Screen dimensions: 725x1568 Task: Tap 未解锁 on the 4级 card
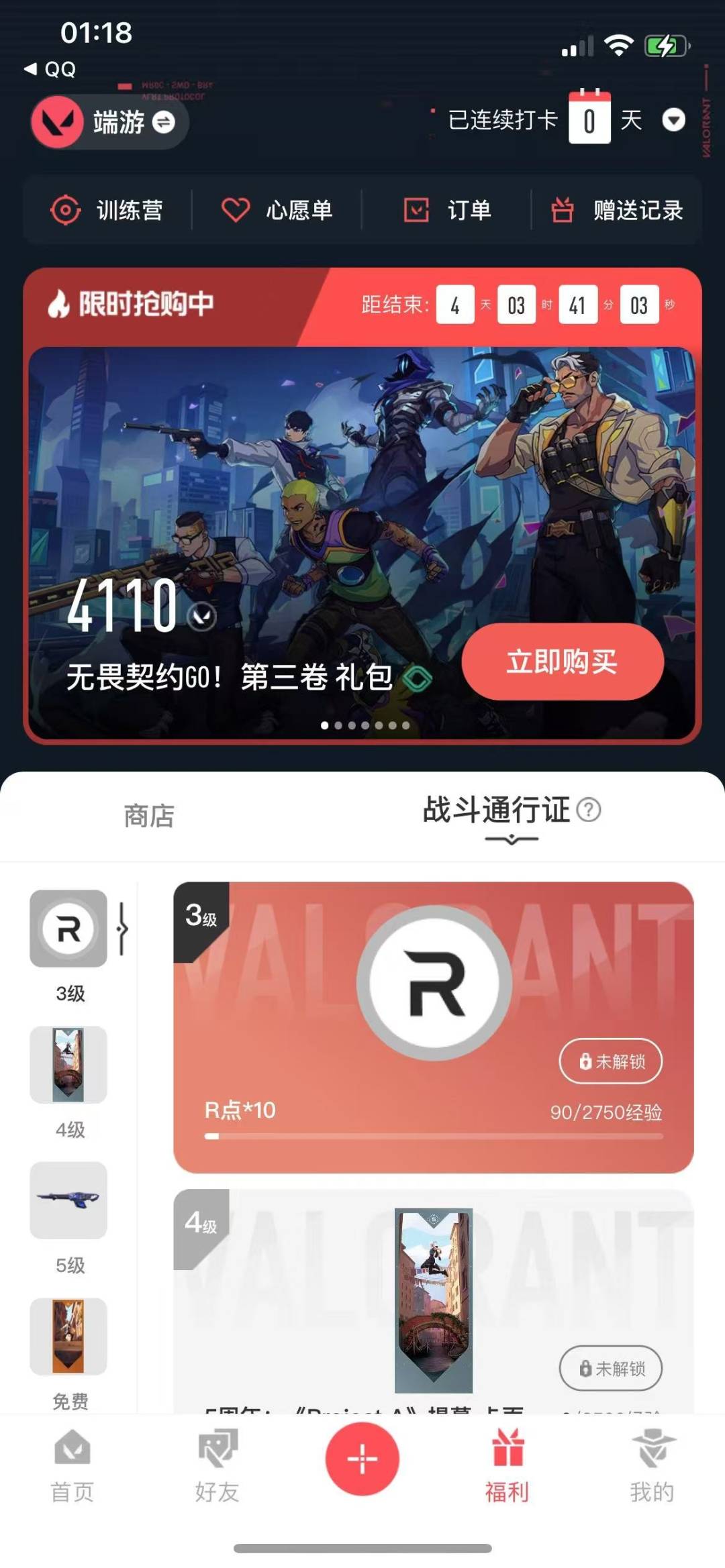(x=610, y=1368)
